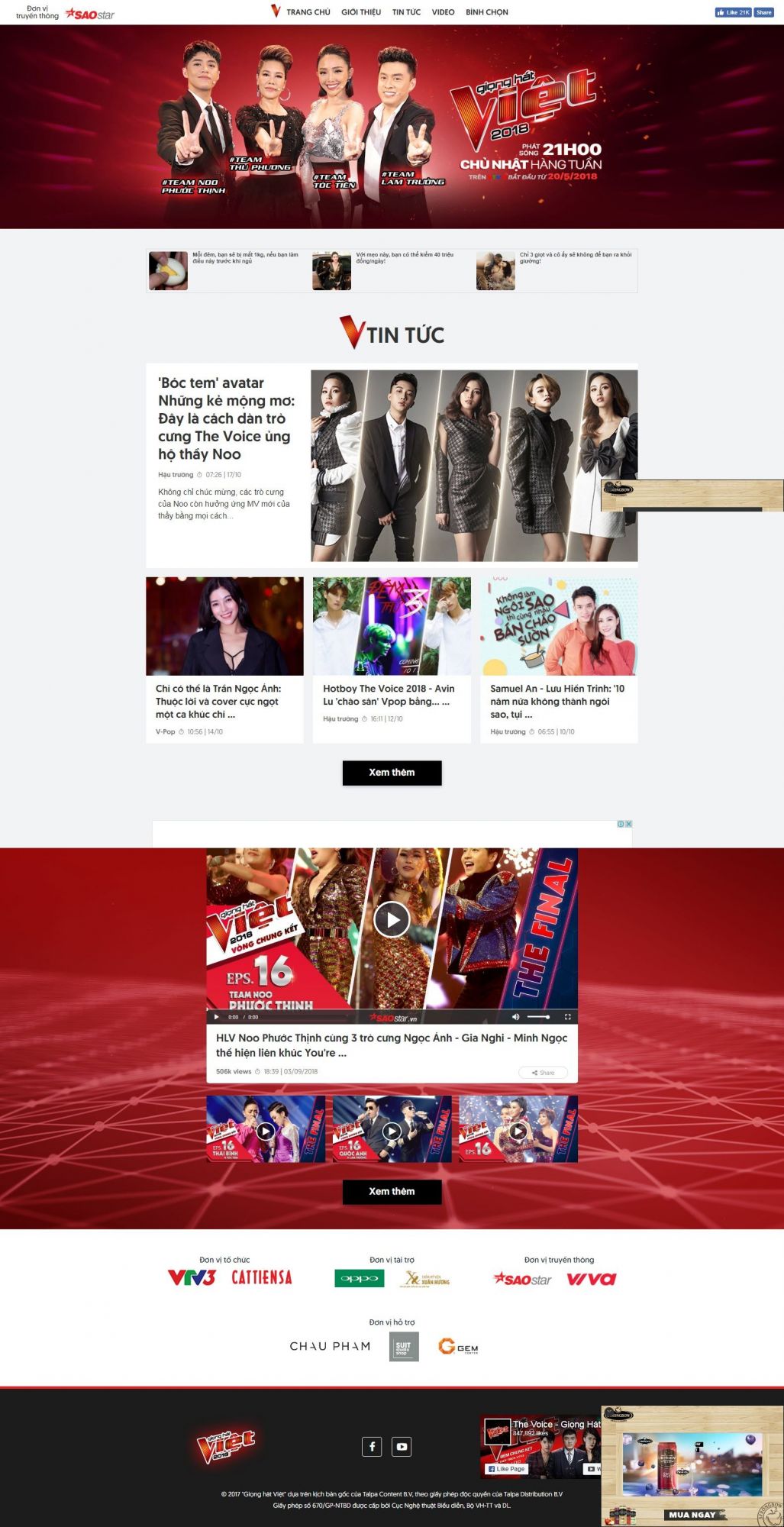Share the Noo Phước Thịnh video
Image resolution: width=784 pixels, height=1527 pixels.
pos(543,1073)
